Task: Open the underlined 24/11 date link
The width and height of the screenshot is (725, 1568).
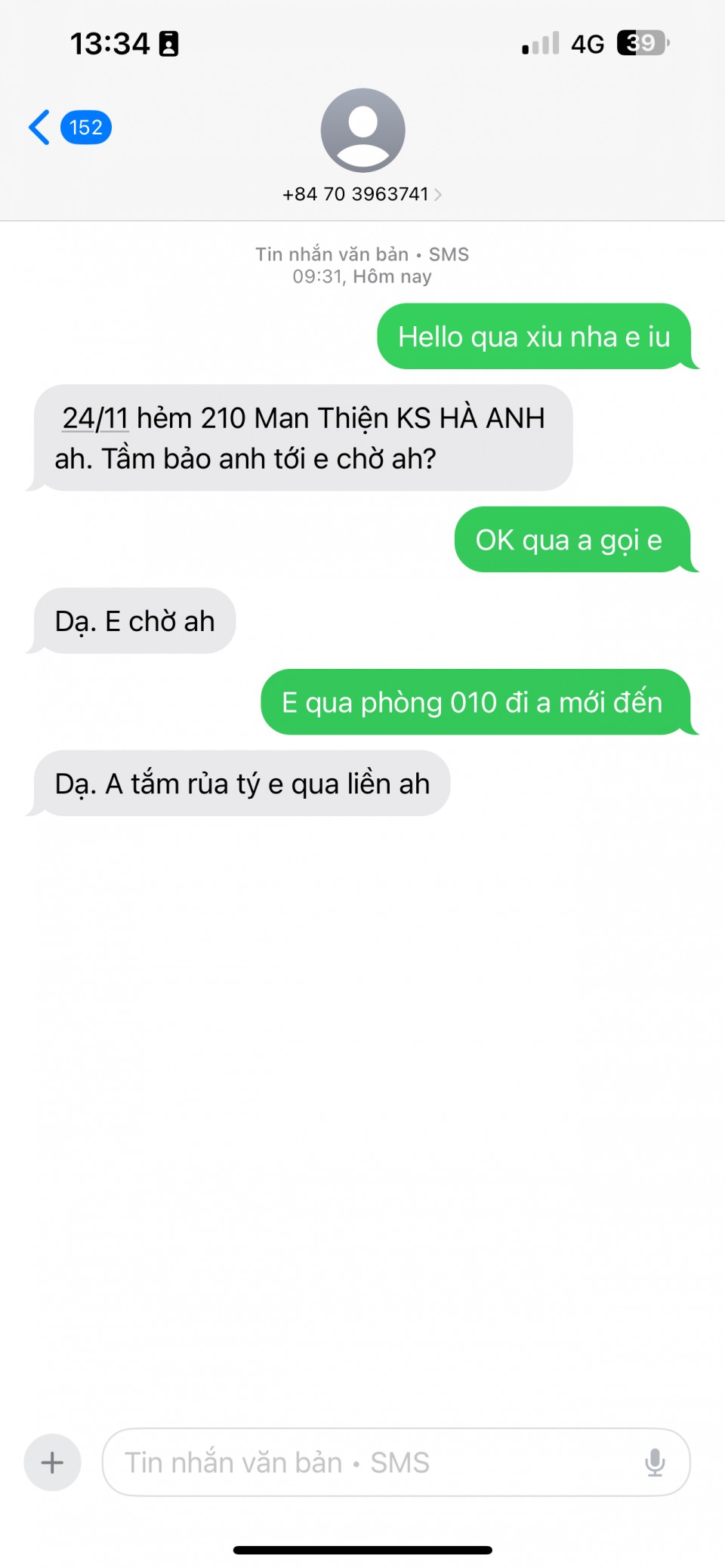Action: [95, 418]
